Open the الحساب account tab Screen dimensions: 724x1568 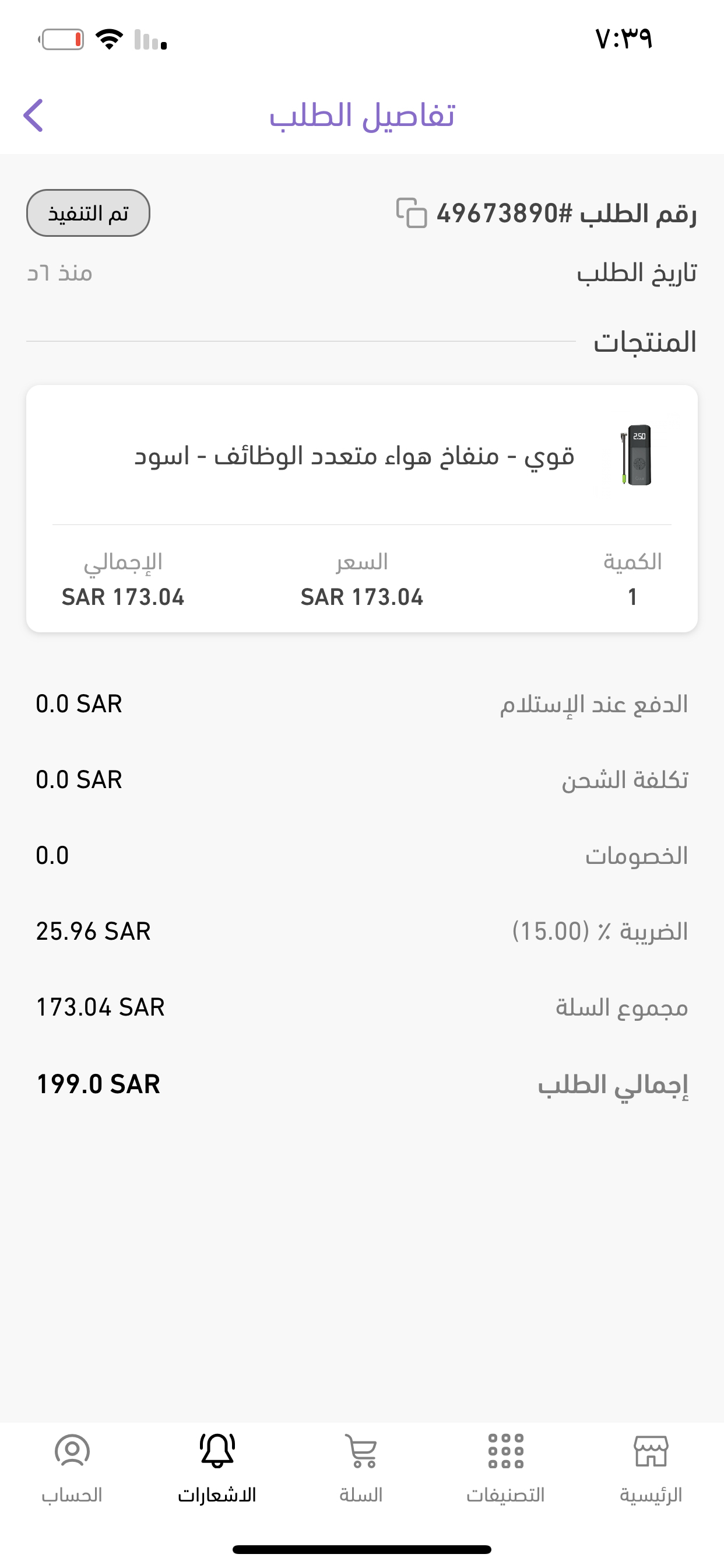tap(72, 1468)
